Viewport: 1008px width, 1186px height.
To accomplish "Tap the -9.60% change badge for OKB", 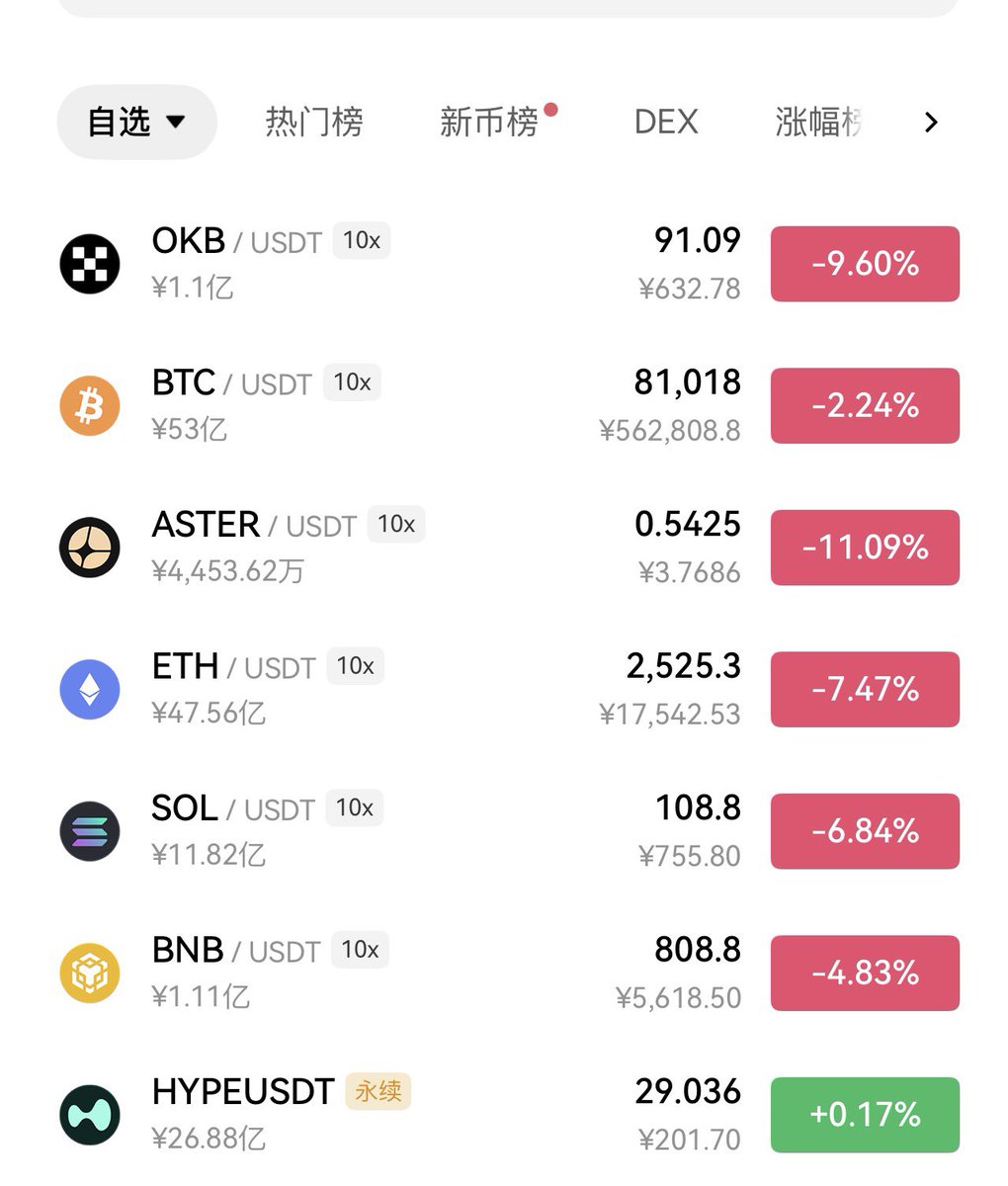I will (x=865, y=264).
